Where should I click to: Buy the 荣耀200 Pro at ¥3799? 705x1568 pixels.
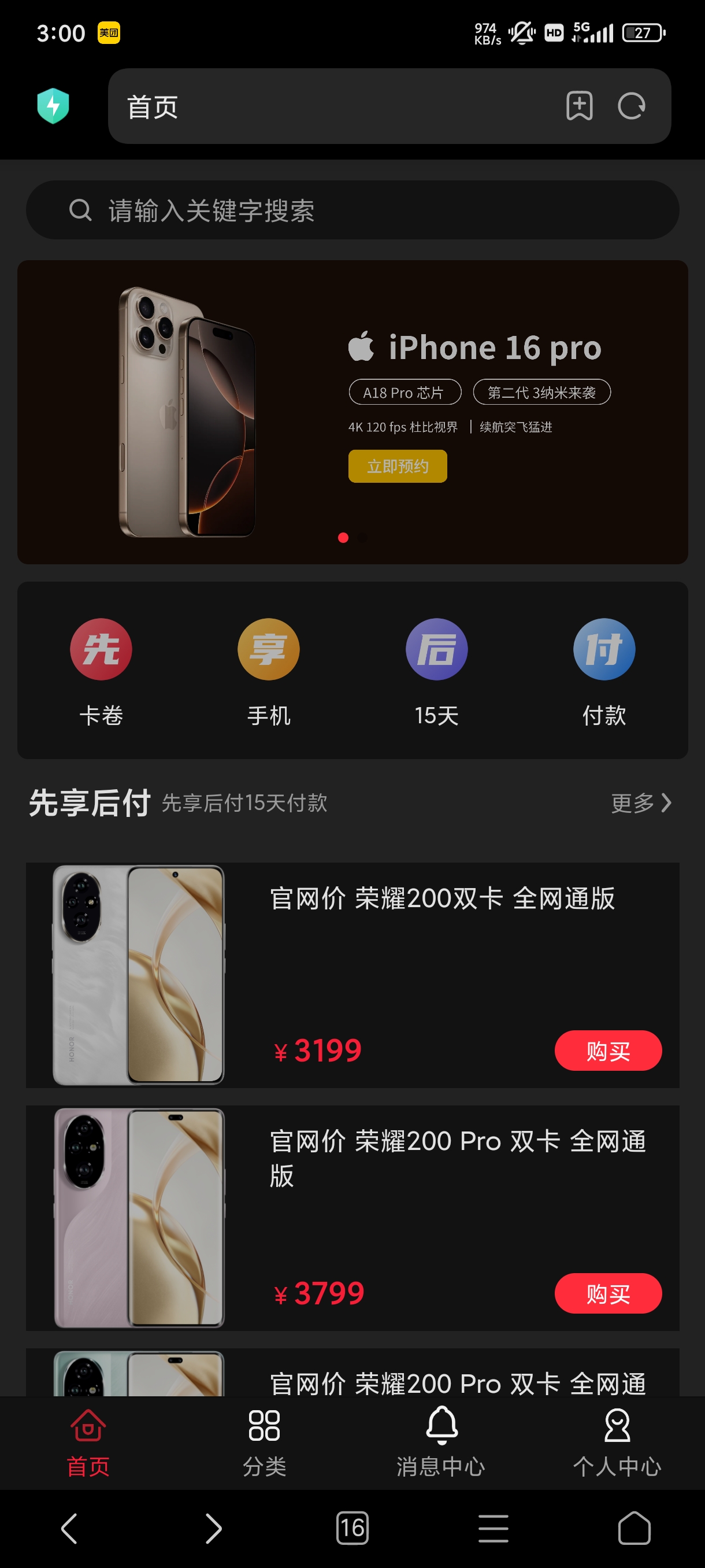pyautogui.click(x=608, y=1293)
